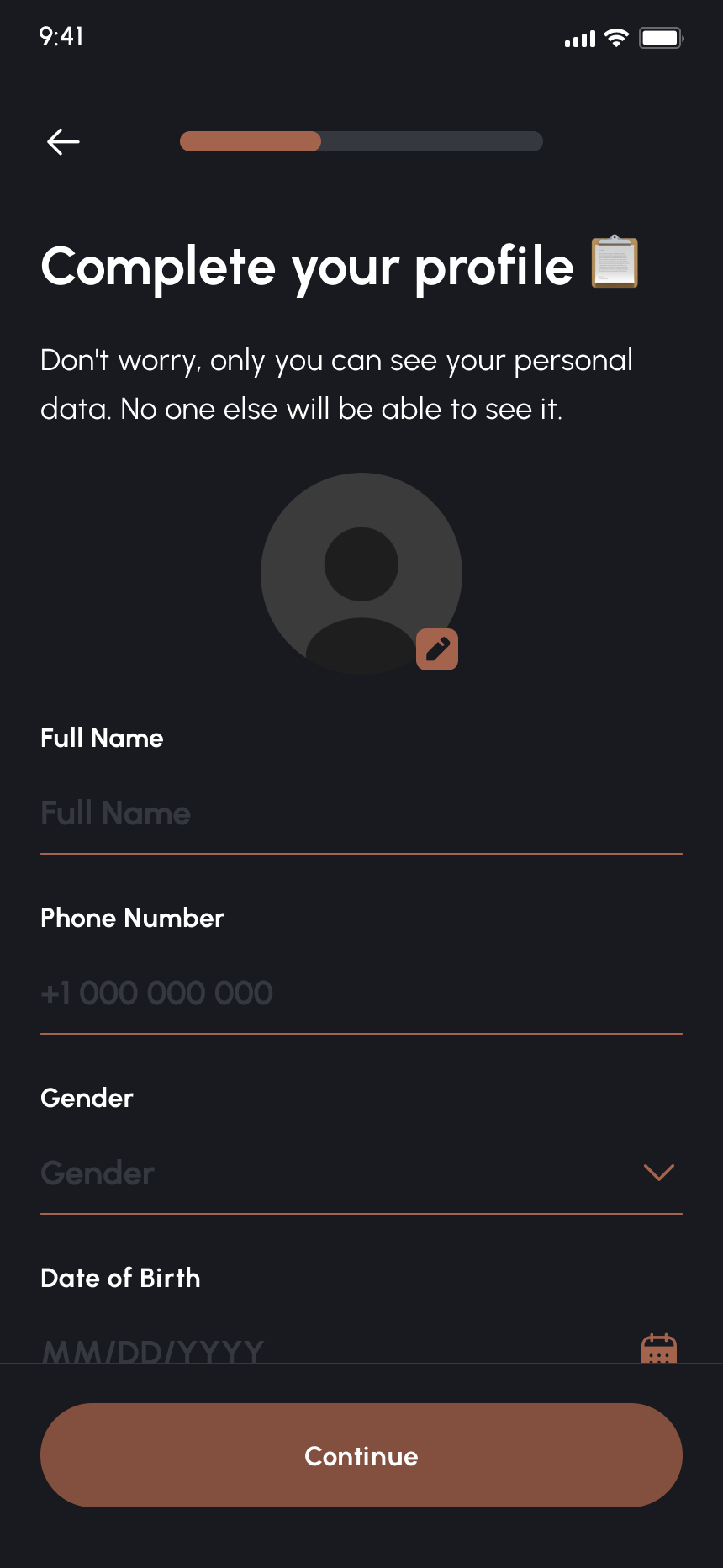Image resolution: width=723 pixels, height=1568 pixels.
Task: Tap the Continue button
Action: coord(361,1455)
